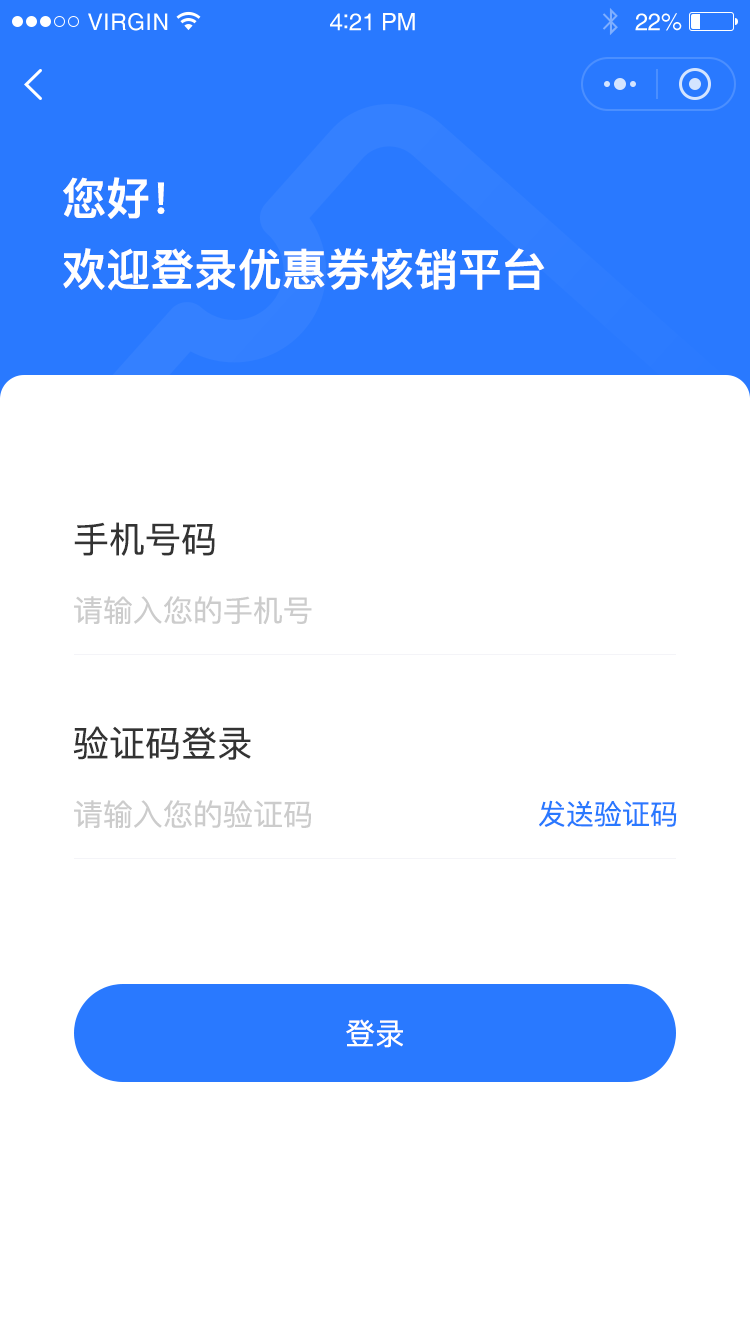Click the back arrow to return
The width and height of the screenshot is (750, 1334).
point(33,84)
